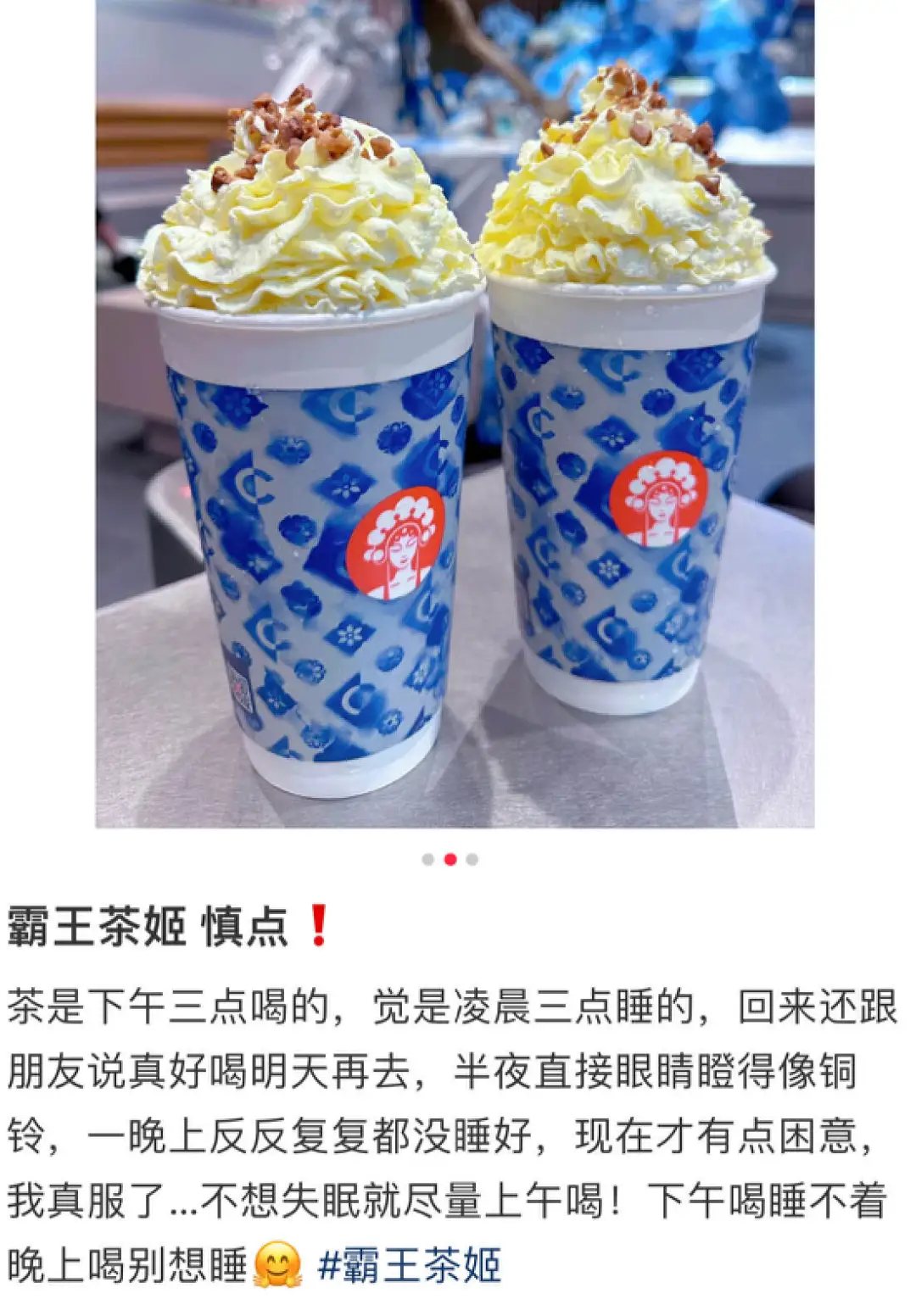Open the #霸王茶姬 hashtag link

pyautogui.click(x=410, y=1266)
